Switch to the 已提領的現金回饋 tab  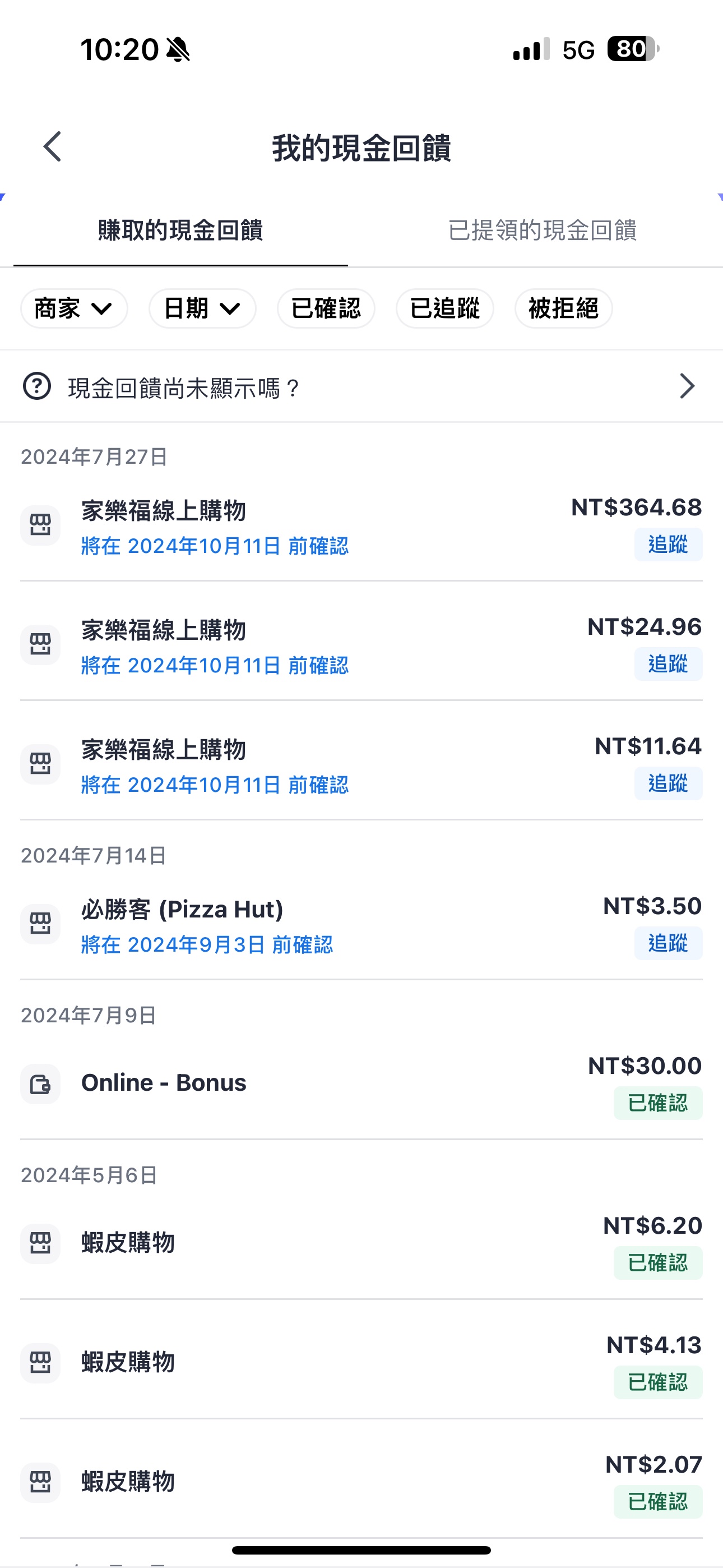543,230
